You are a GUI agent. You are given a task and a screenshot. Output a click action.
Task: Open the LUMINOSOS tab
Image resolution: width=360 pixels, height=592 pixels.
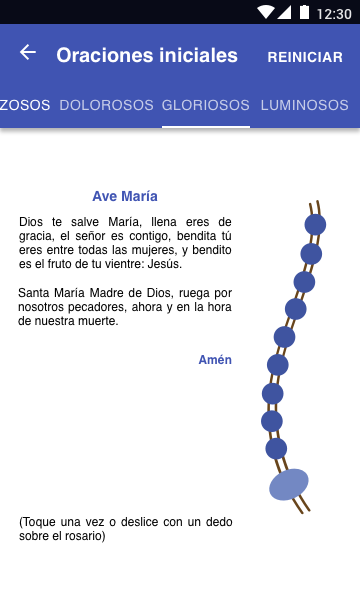coord(305,105)
